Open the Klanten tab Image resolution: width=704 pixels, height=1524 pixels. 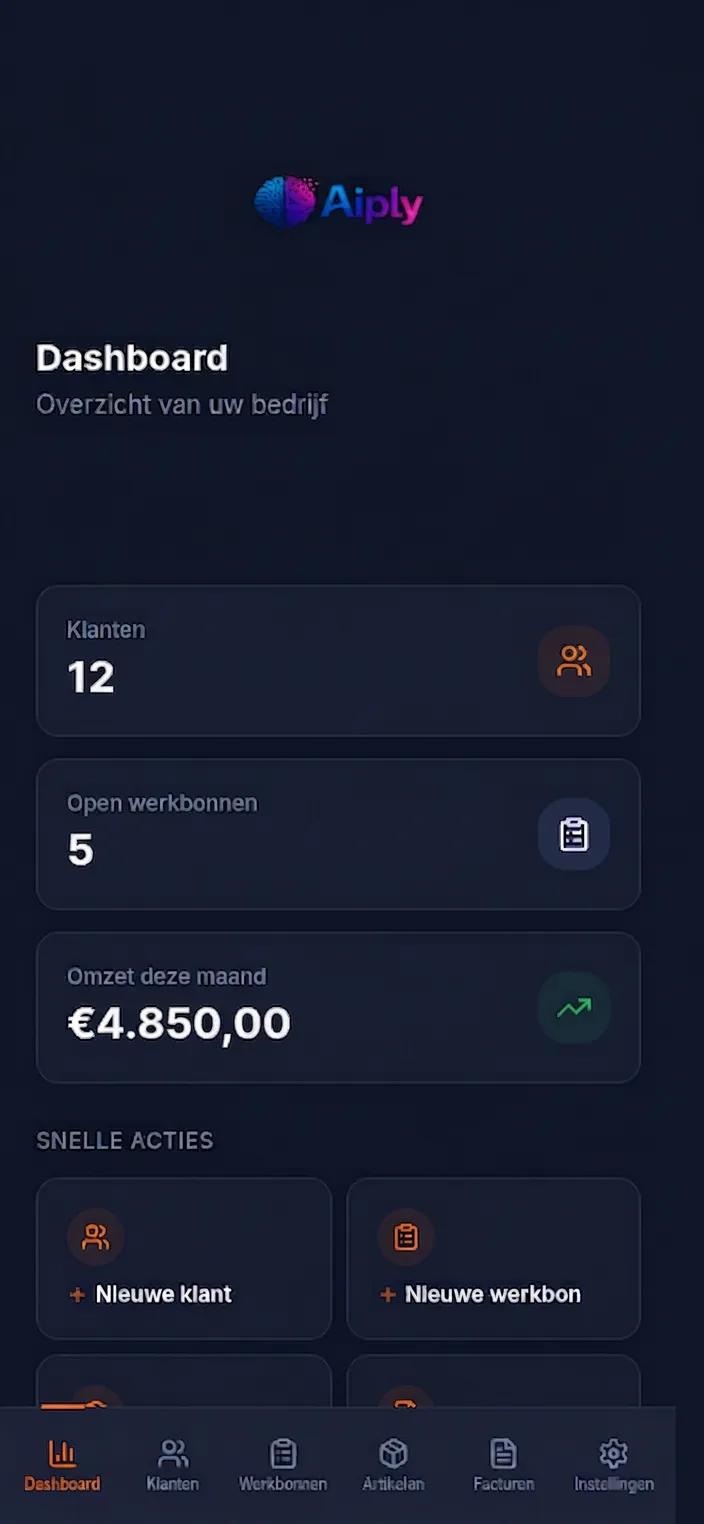172,1465
